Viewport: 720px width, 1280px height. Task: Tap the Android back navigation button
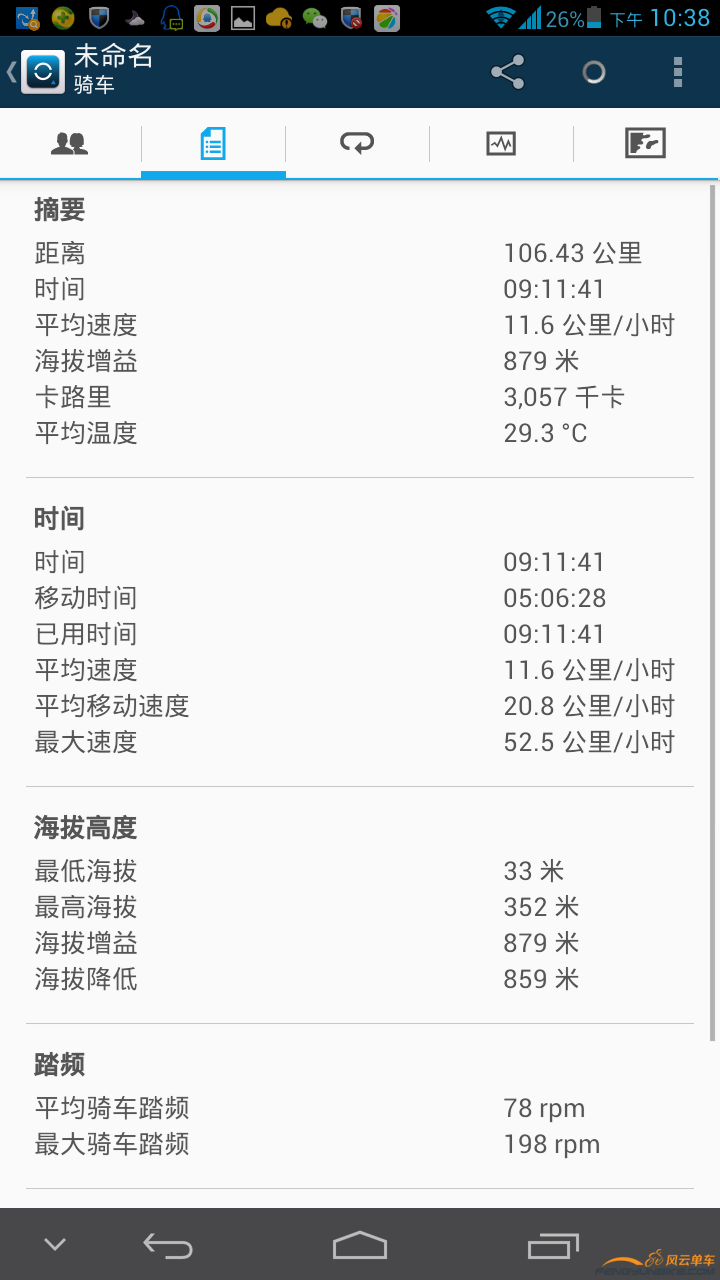tap(167, 1244)
